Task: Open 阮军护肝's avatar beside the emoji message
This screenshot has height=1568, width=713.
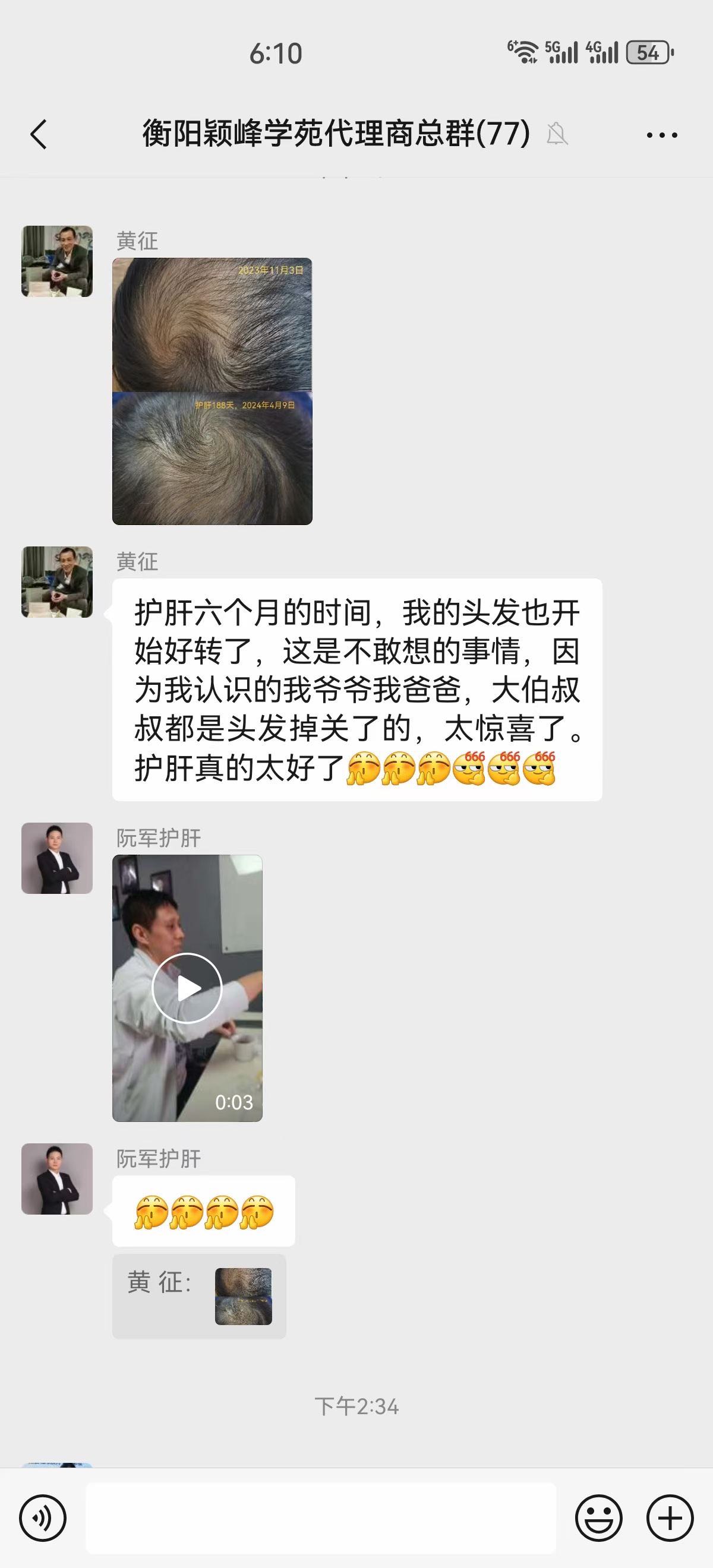Action: 57,1178
